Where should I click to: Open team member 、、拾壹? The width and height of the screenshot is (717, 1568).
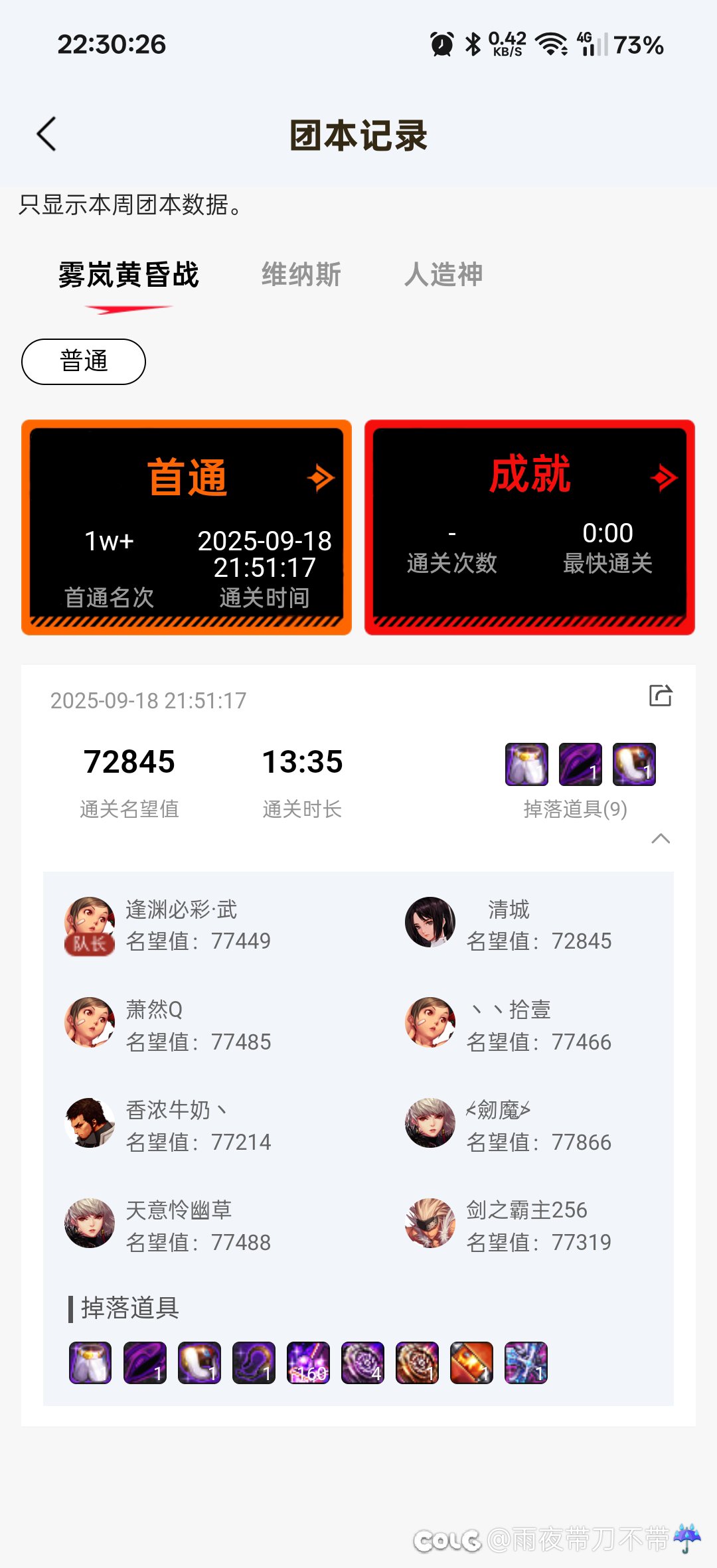[430, 1023]
